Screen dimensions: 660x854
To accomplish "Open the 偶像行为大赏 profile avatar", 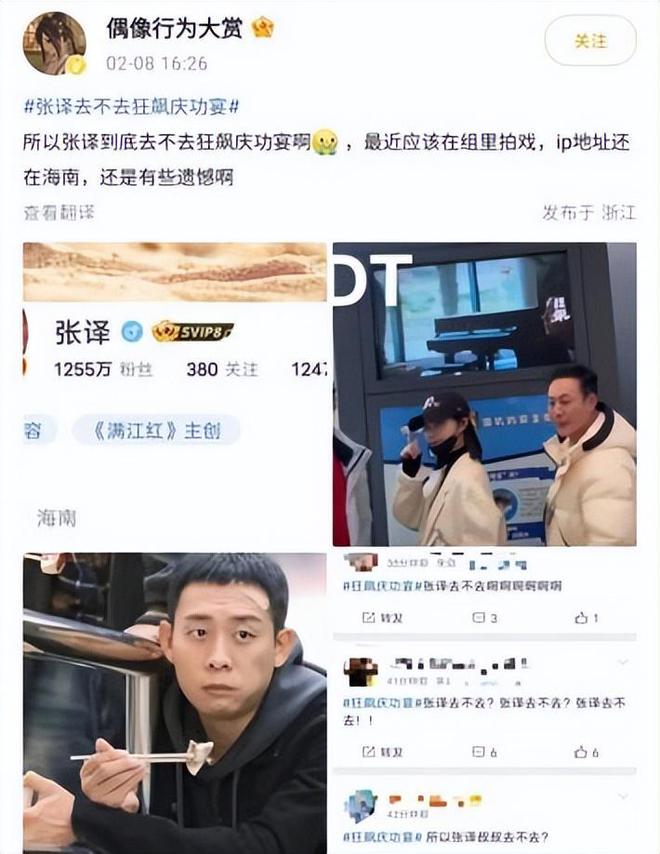I will (54, 43).
